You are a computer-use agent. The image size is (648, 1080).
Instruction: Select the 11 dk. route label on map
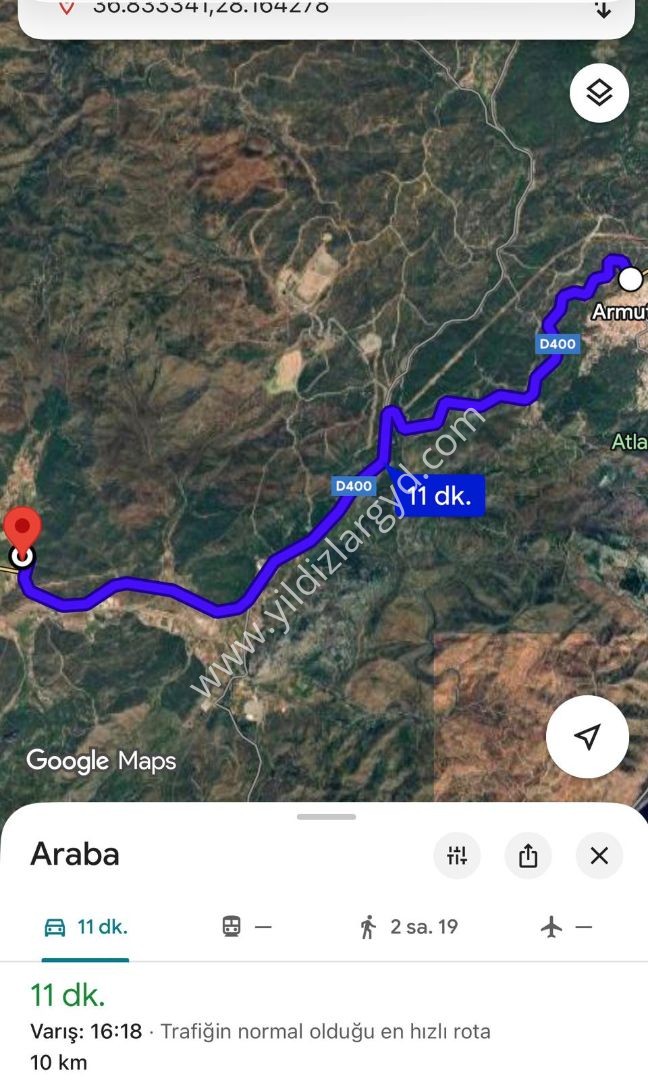439,496
